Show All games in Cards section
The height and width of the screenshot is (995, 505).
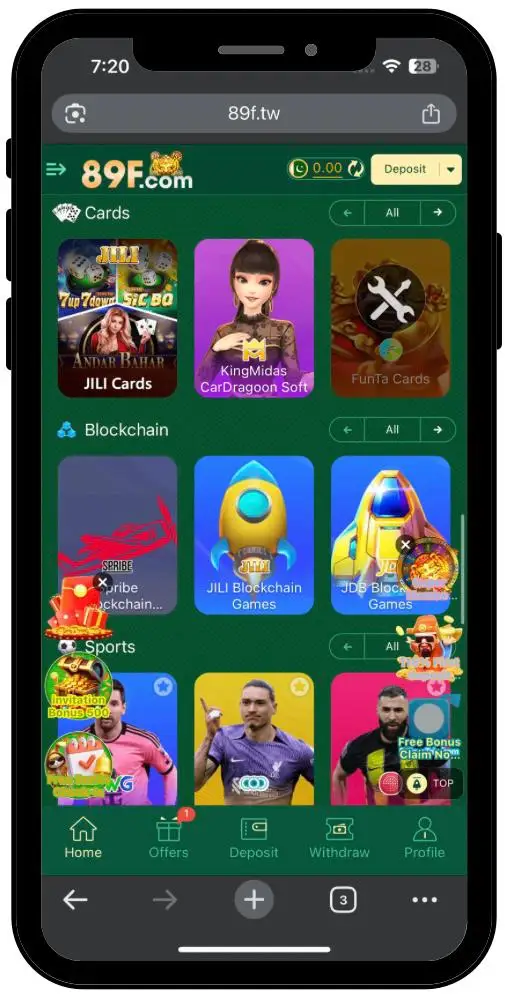coord(392,213)
